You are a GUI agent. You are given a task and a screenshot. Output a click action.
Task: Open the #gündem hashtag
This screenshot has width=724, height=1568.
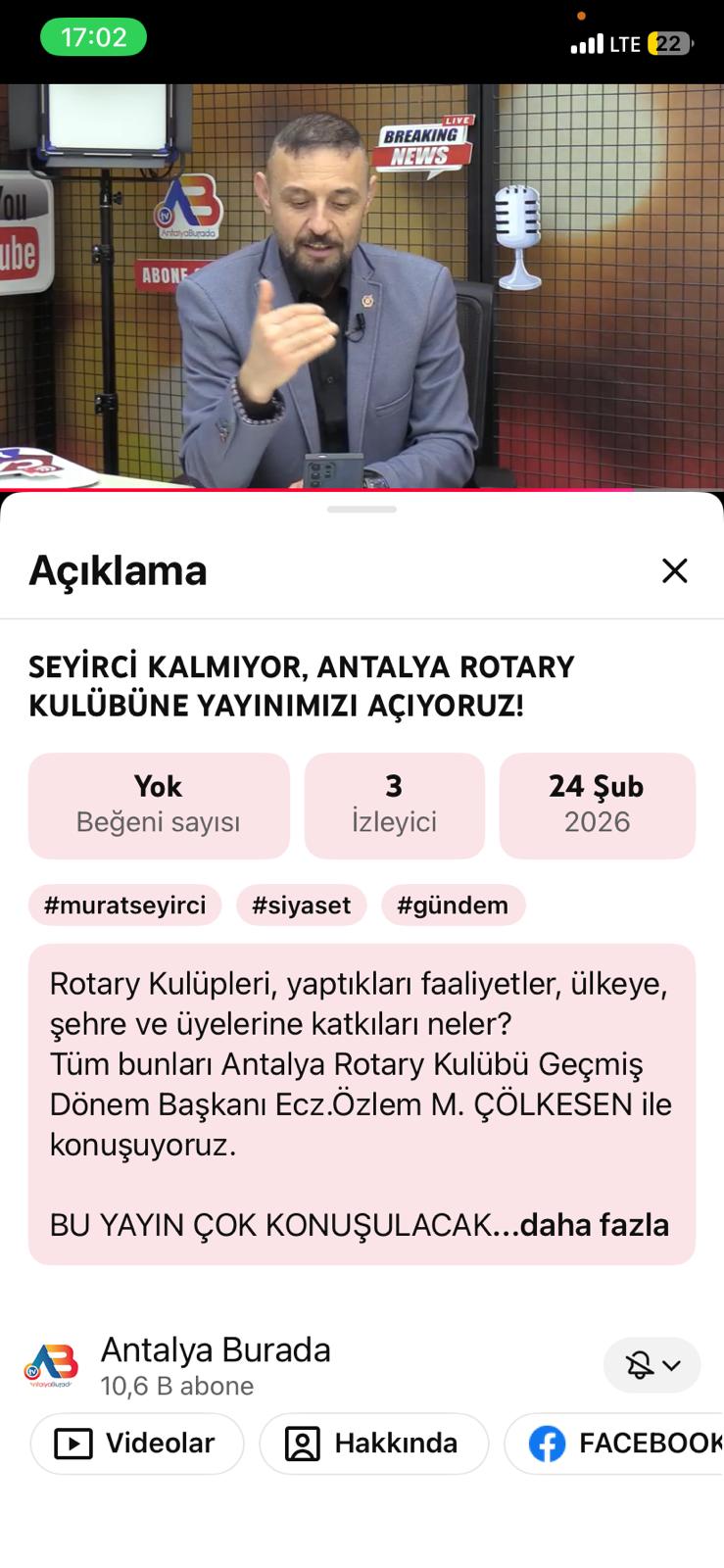(x=452, y=905)
